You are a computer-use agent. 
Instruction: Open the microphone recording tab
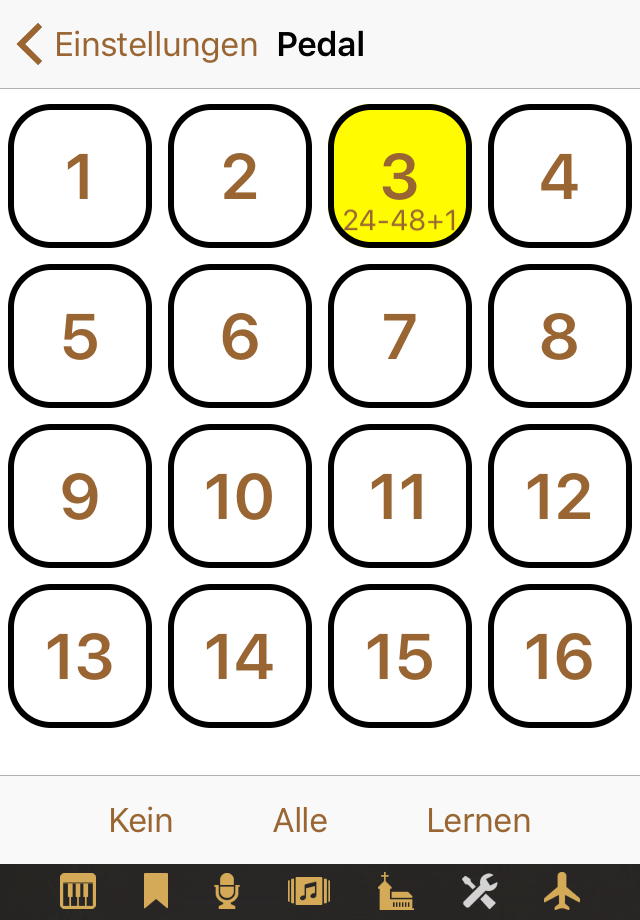(x=228, y=890)
